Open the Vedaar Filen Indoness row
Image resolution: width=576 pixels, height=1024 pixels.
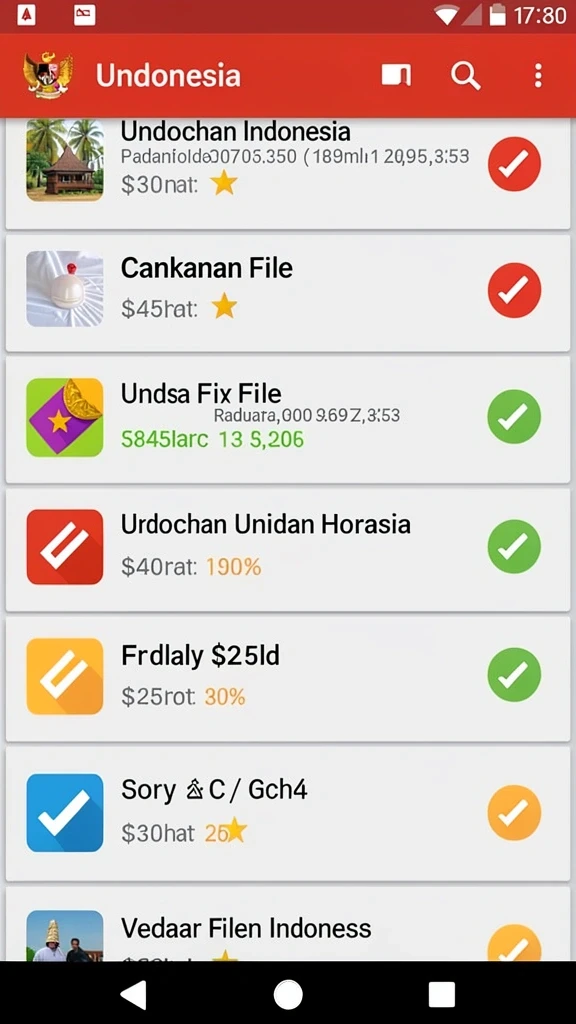pos(288,923)
